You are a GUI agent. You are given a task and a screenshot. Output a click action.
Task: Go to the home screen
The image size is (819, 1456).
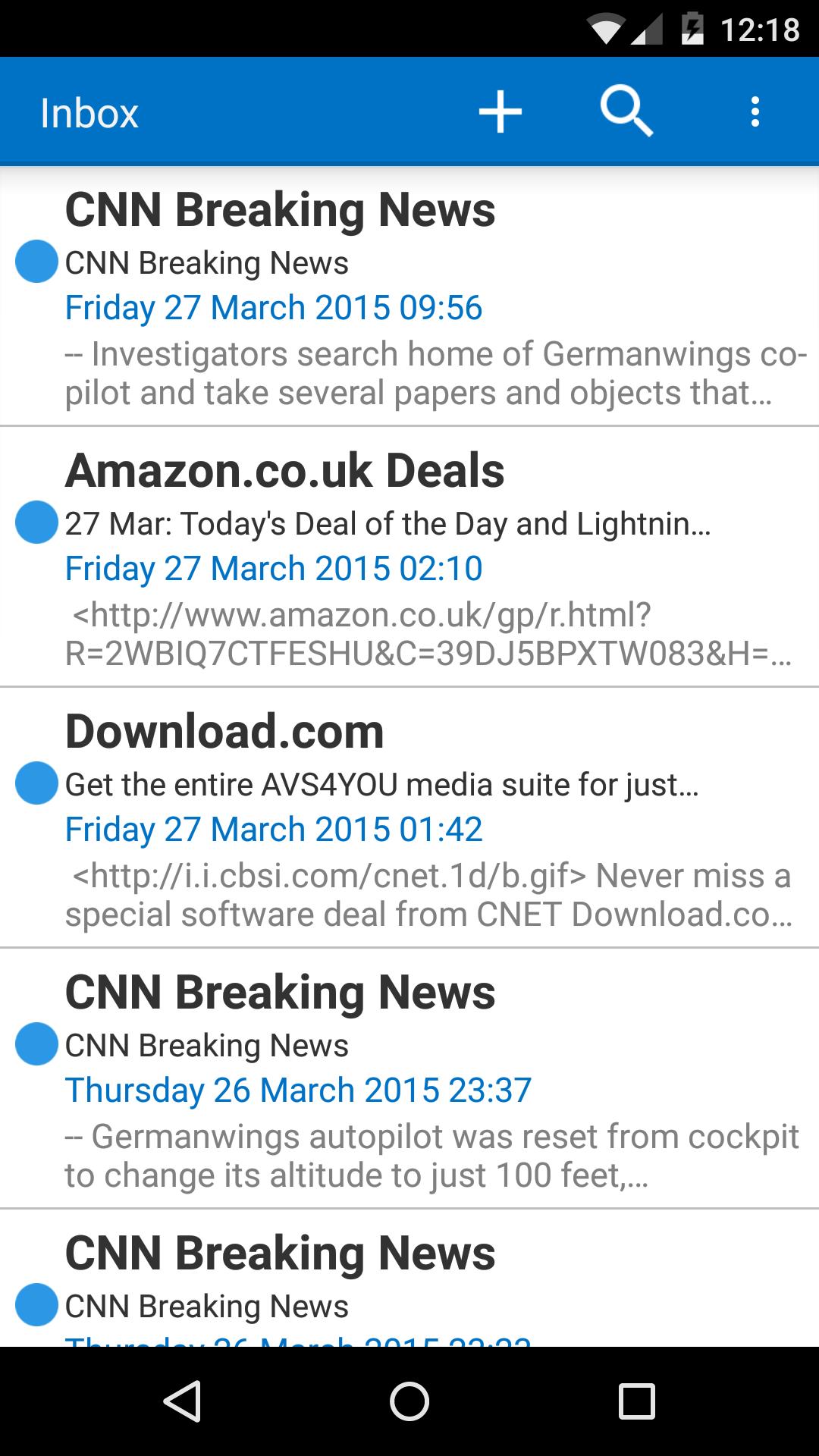409,1401
